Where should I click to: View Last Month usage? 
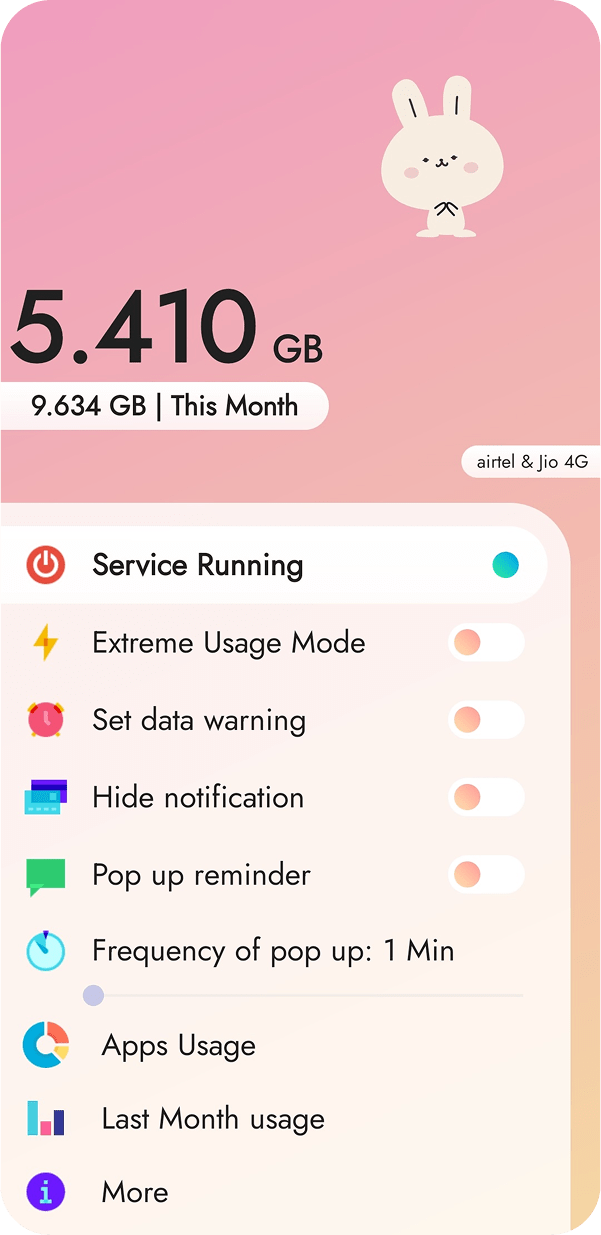point(212,1119)
